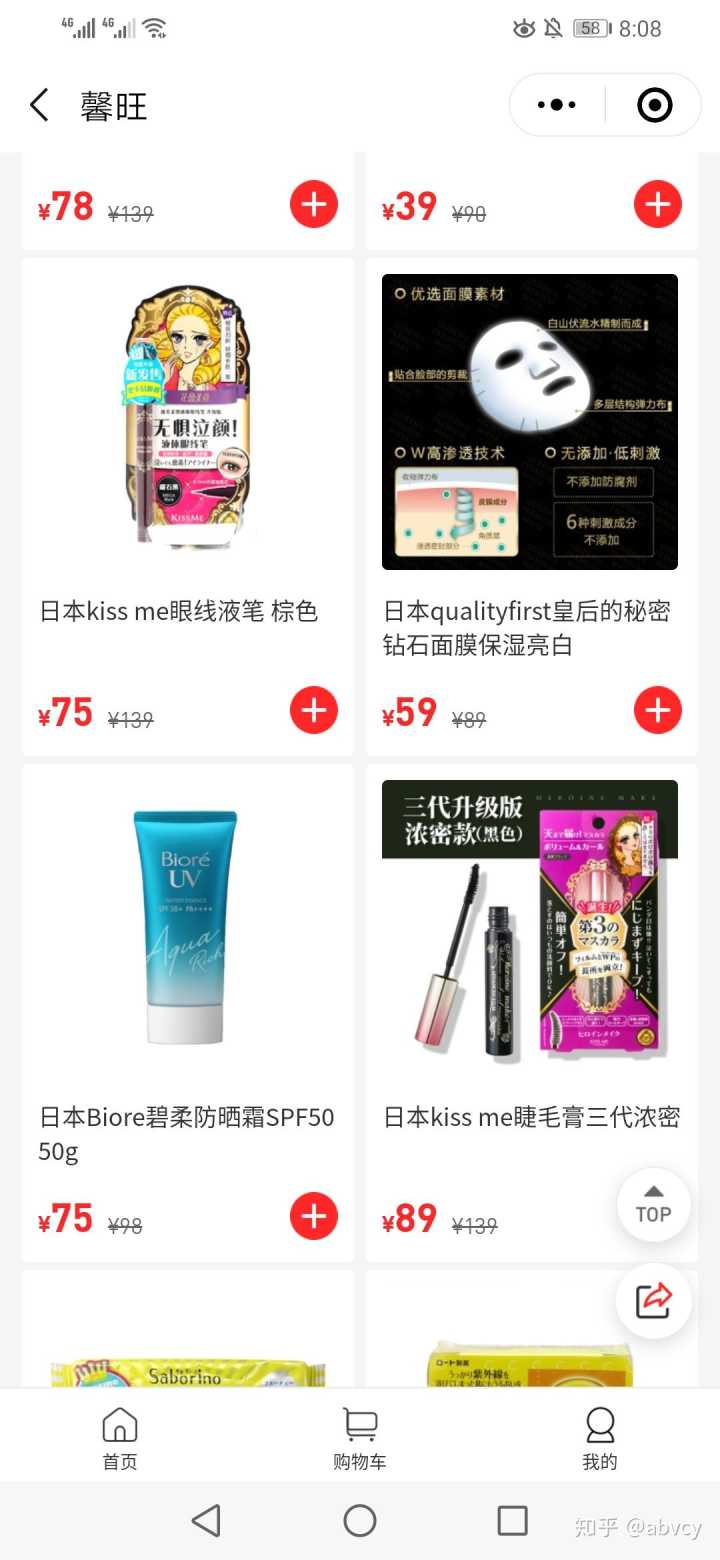The height and width of the screenshot is (1560, 720).
Task: Open the 购物车 tab
Action: (360, 1437)
